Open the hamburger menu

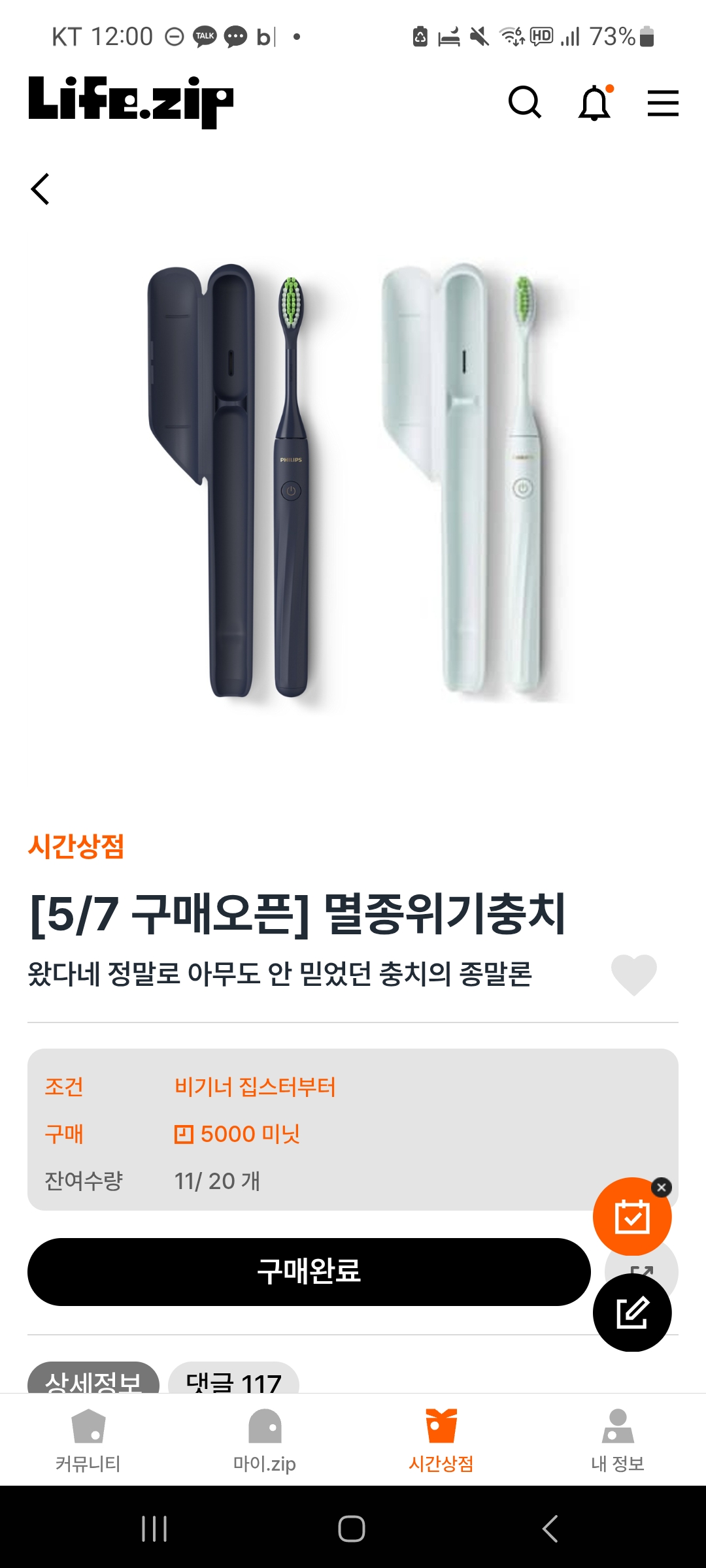click(663, 103)
